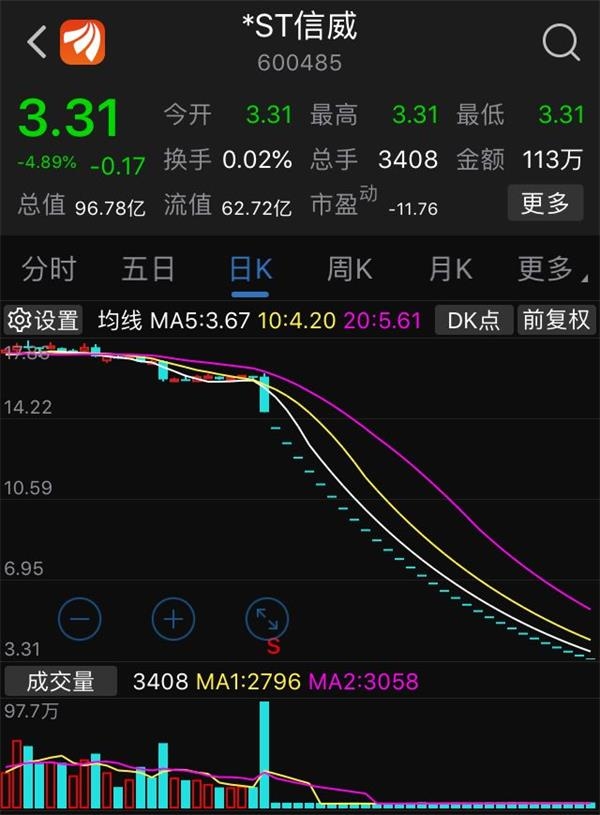600x815 pixels.
Task: Expand the 更多 chart period dropdown
Action: [x=546, y=269]
